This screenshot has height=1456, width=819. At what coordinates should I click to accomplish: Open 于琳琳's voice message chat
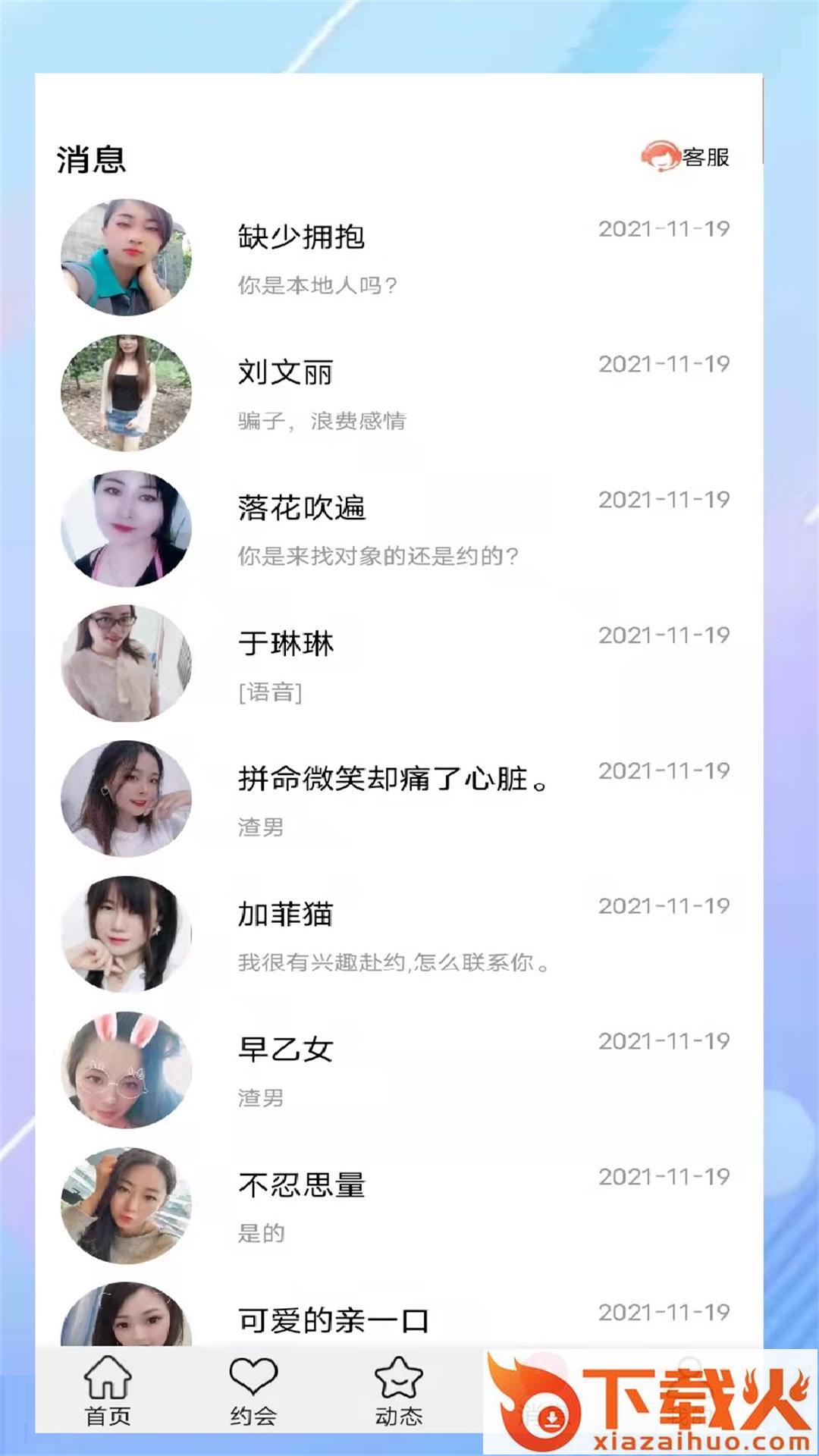(x=394, y=664)
